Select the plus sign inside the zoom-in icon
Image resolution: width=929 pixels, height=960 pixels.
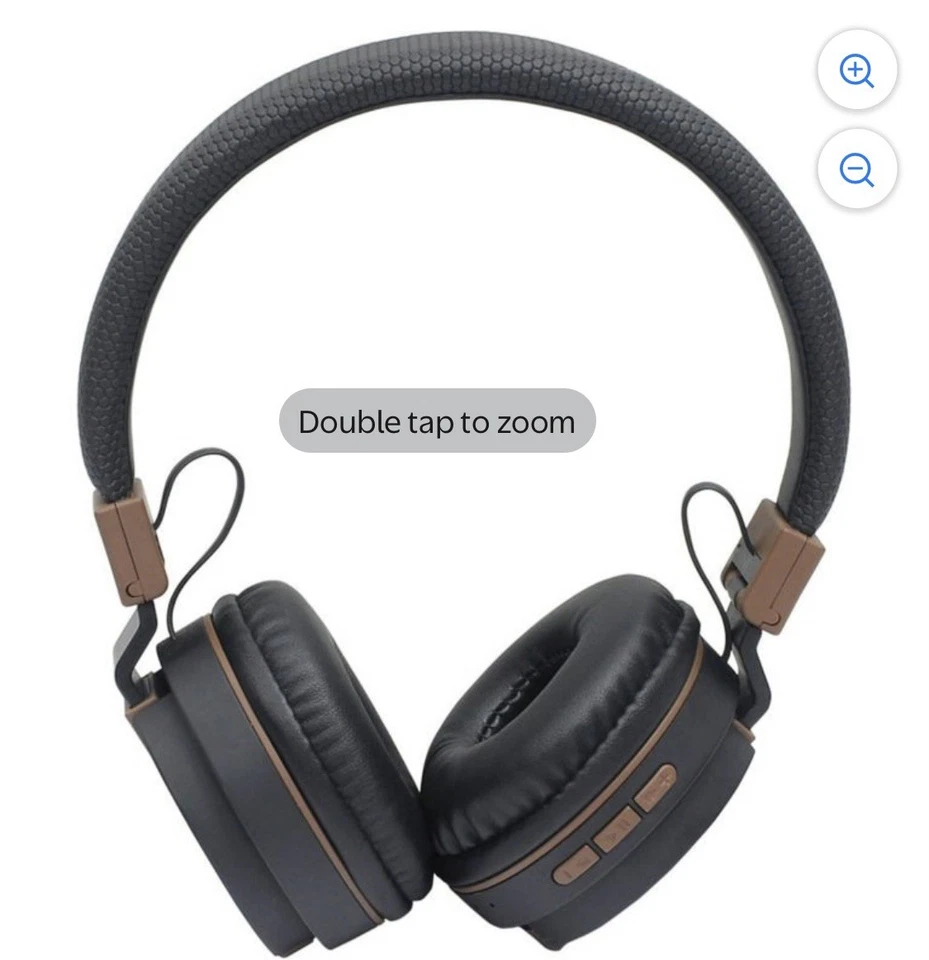click(x=855, y=68)
